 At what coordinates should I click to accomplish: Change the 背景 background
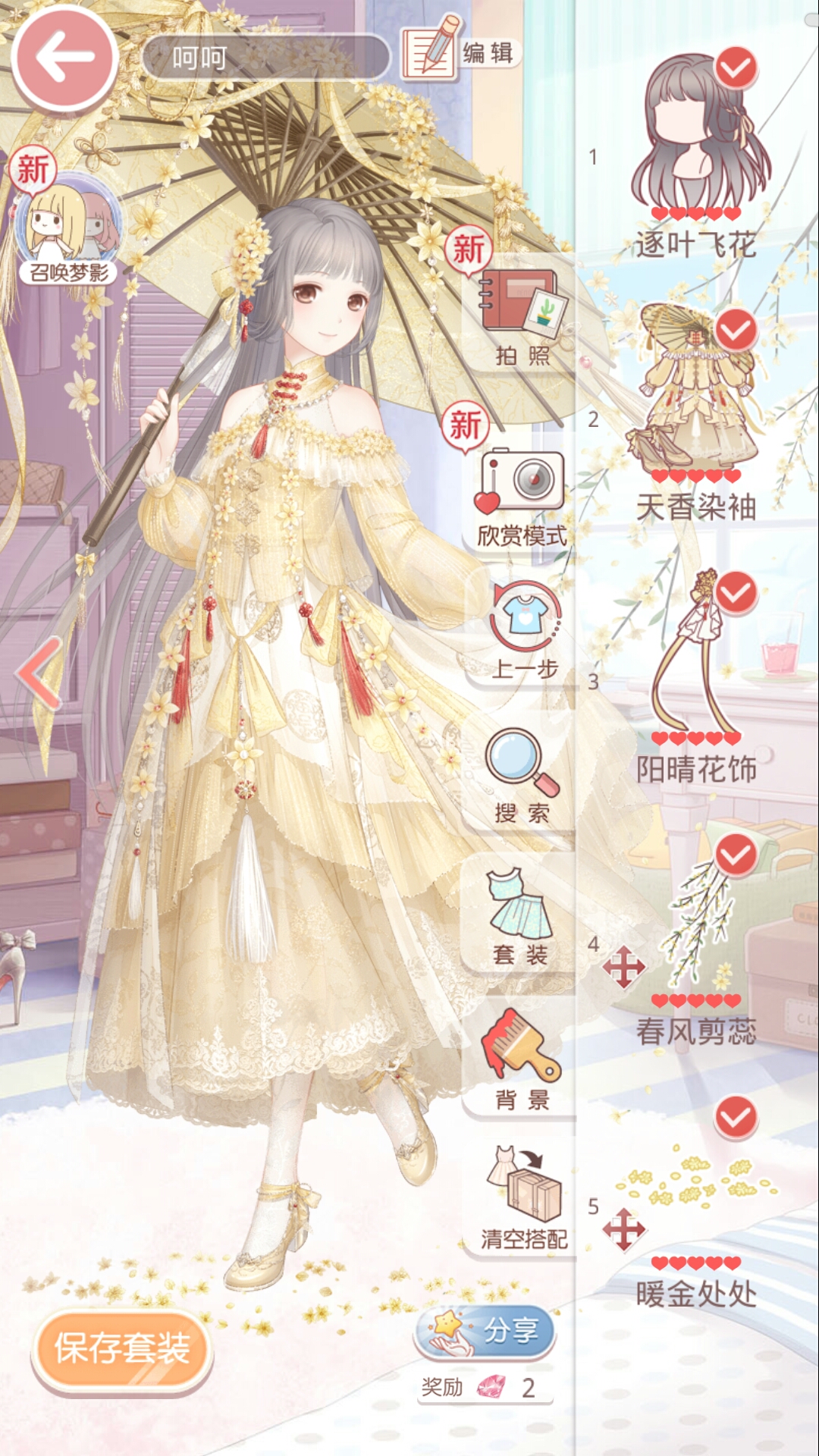522,1058
